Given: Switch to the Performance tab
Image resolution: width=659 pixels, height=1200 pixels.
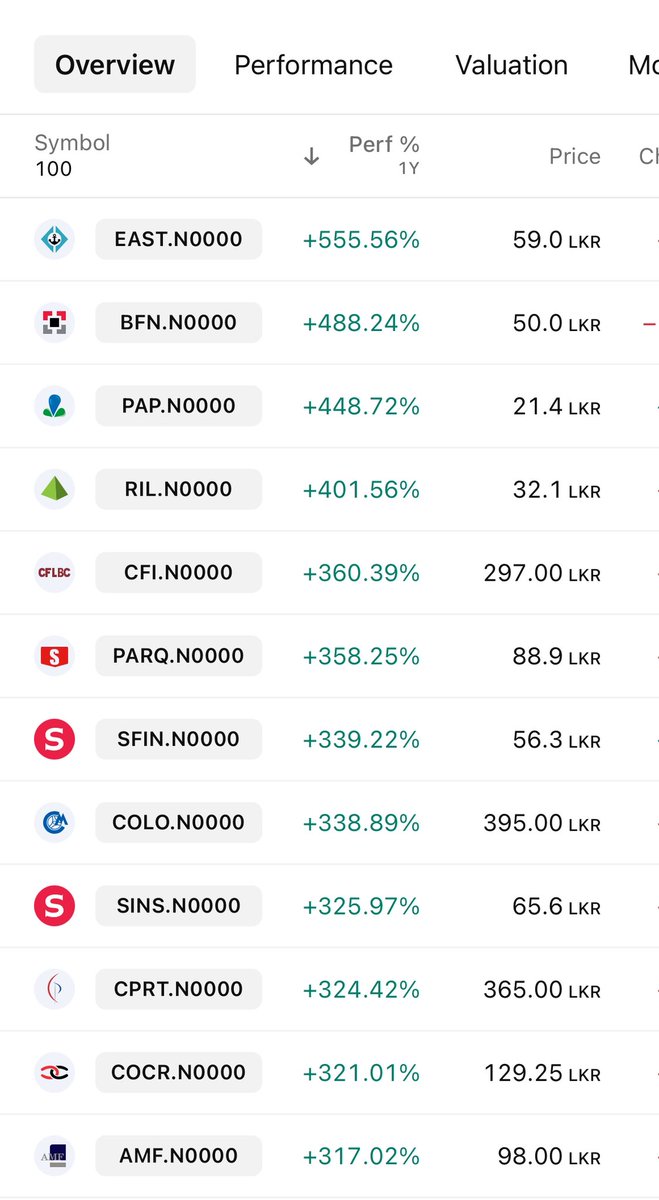Looking at the screenshot, I should [313, 65].
